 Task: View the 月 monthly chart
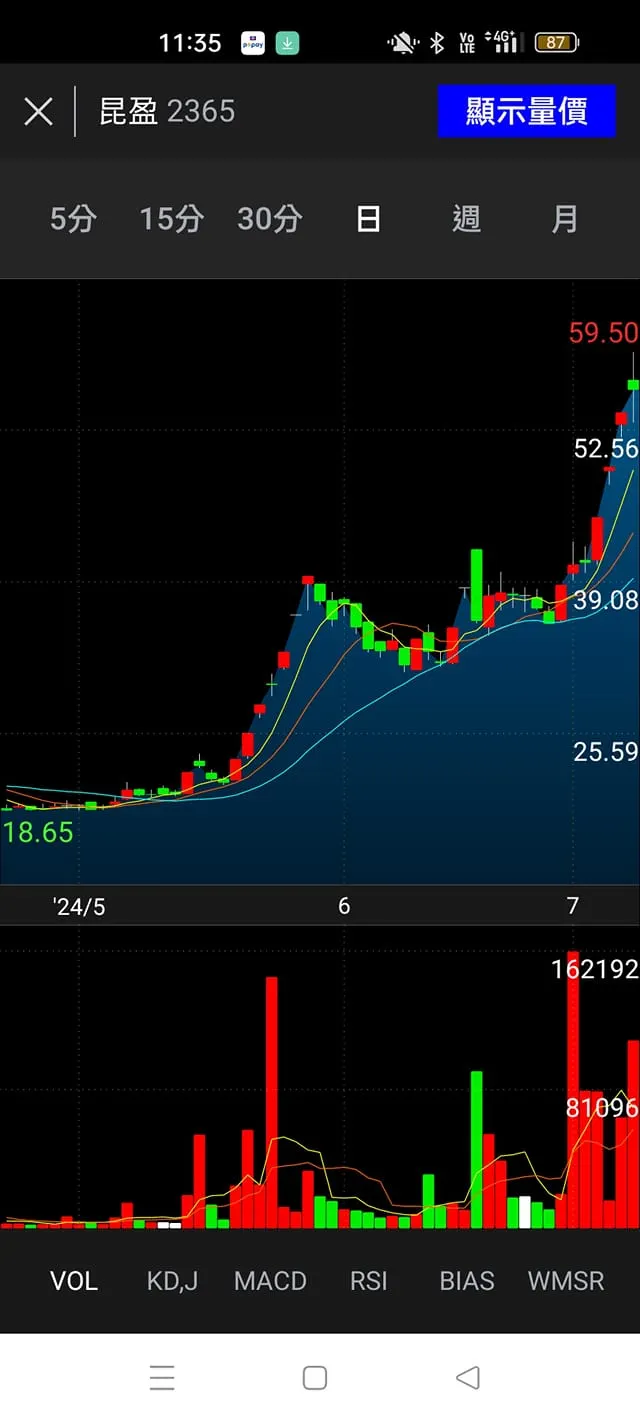click(x=565, y=219)
